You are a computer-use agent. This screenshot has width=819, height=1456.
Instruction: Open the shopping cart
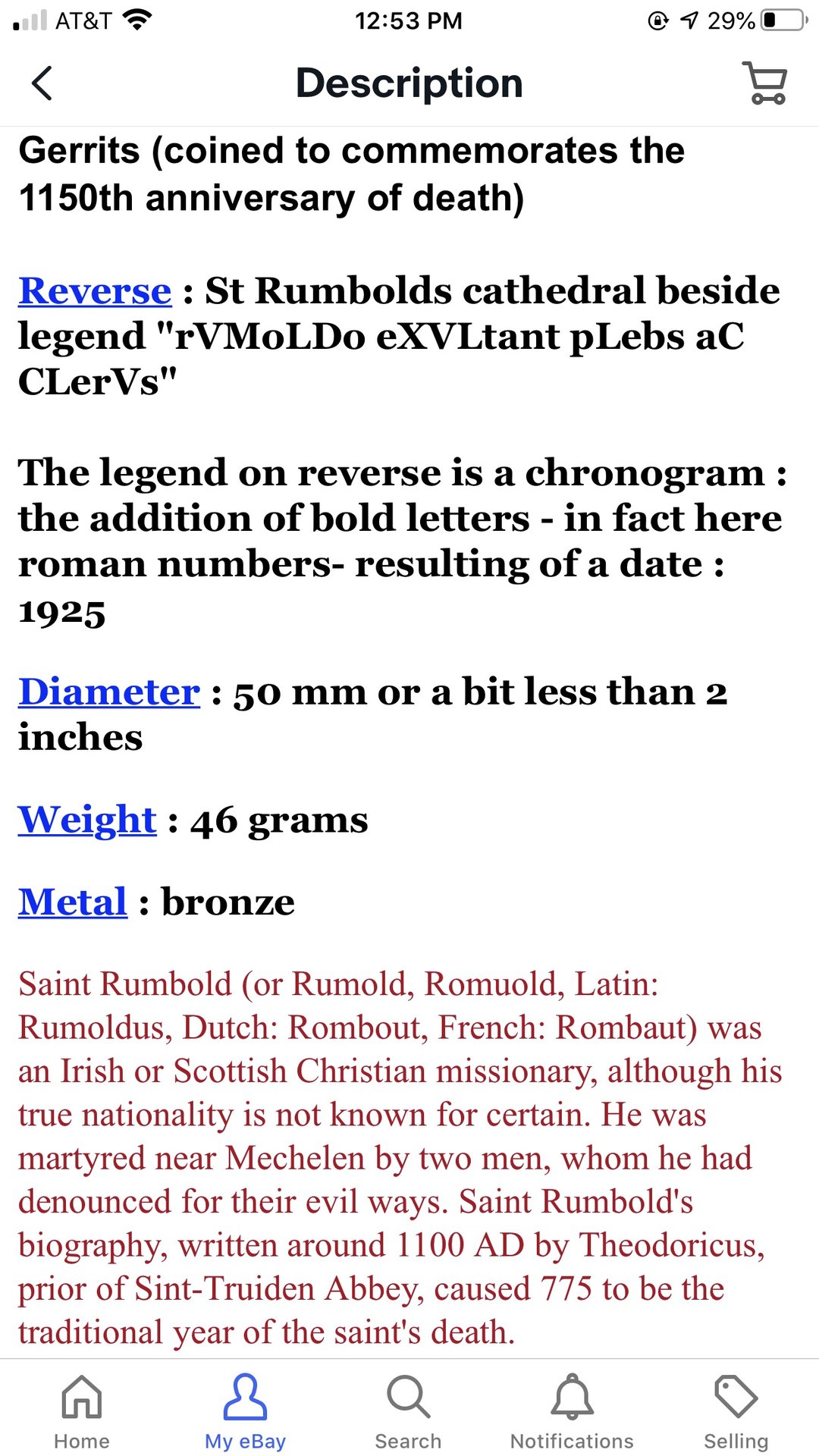point(765,83)
